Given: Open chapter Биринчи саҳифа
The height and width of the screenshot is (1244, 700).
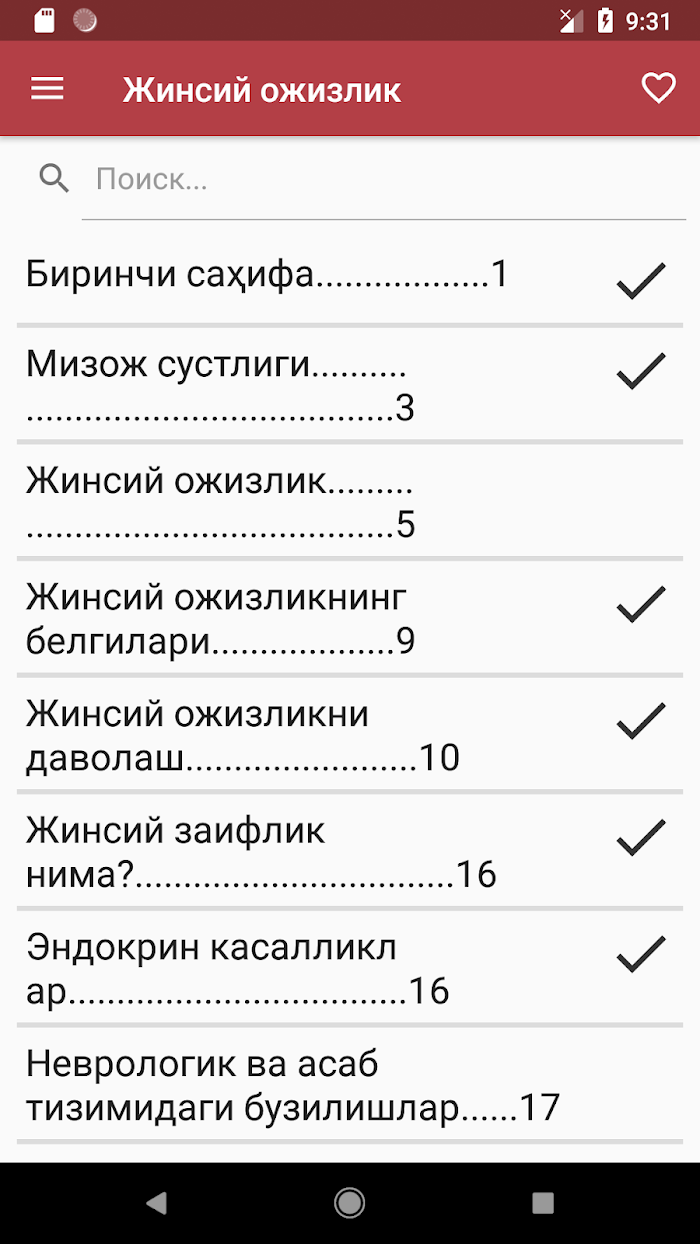Looking at the screenshot, I should 350,275.
